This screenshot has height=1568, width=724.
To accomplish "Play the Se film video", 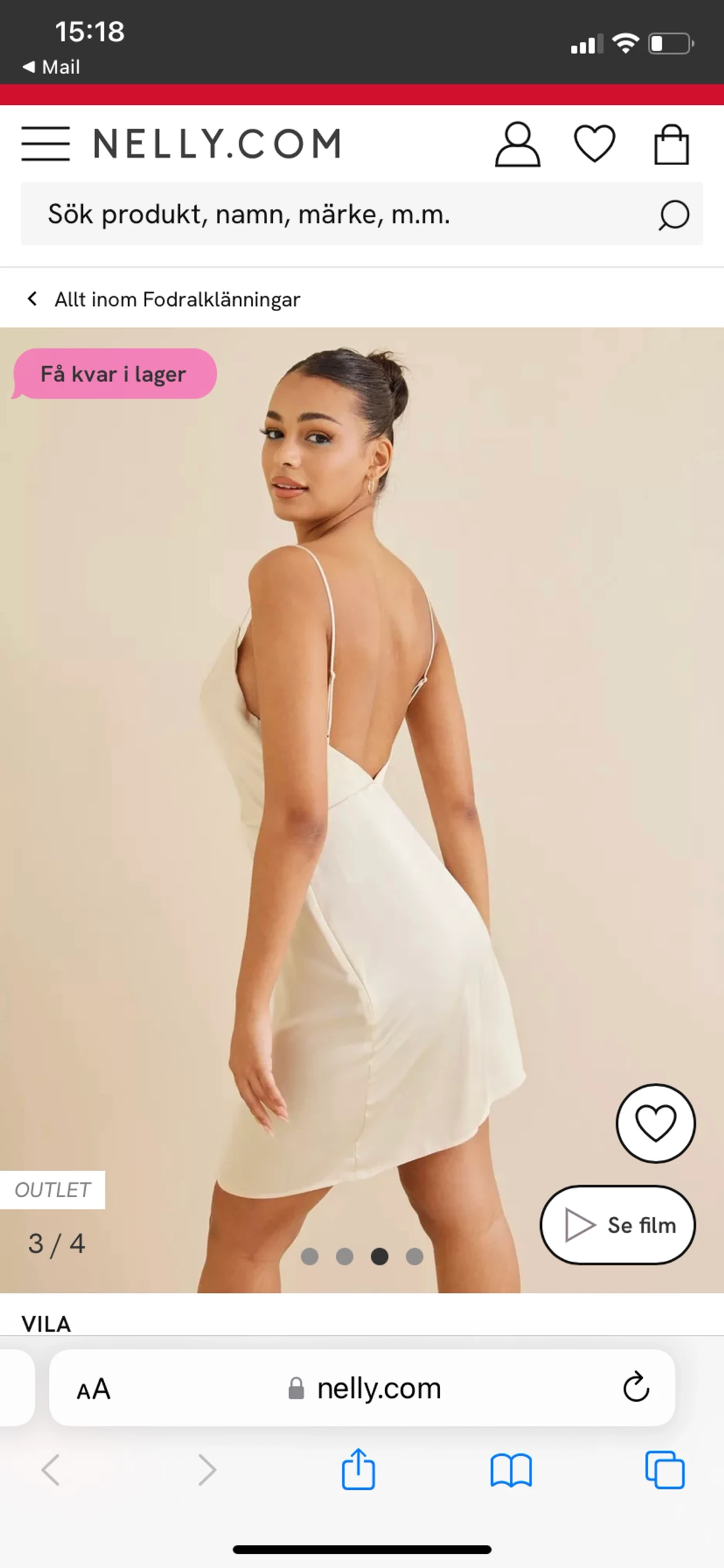I will 618,1225.
